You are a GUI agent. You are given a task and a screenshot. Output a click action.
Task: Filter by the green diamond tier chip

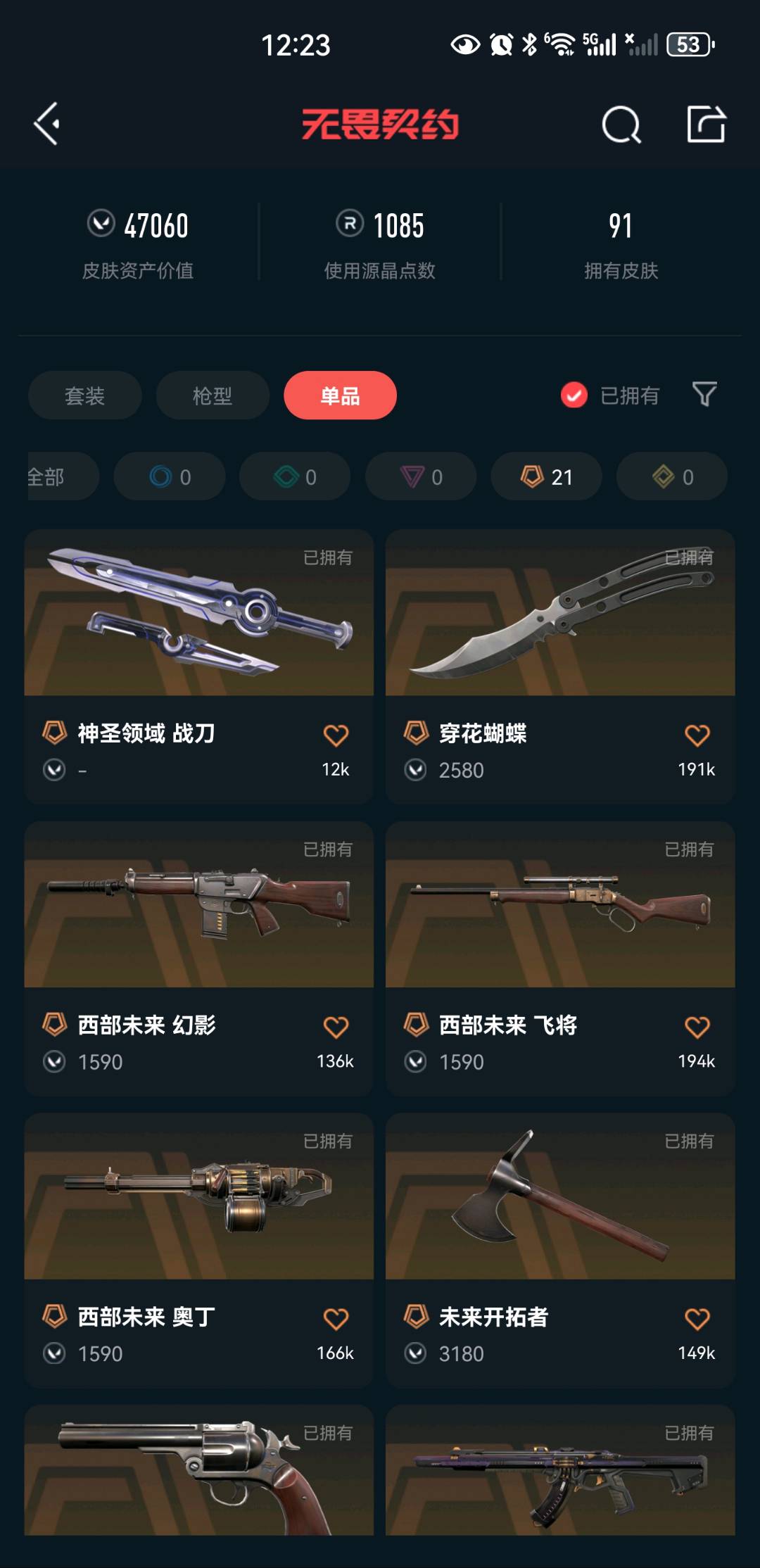point(295,477)
